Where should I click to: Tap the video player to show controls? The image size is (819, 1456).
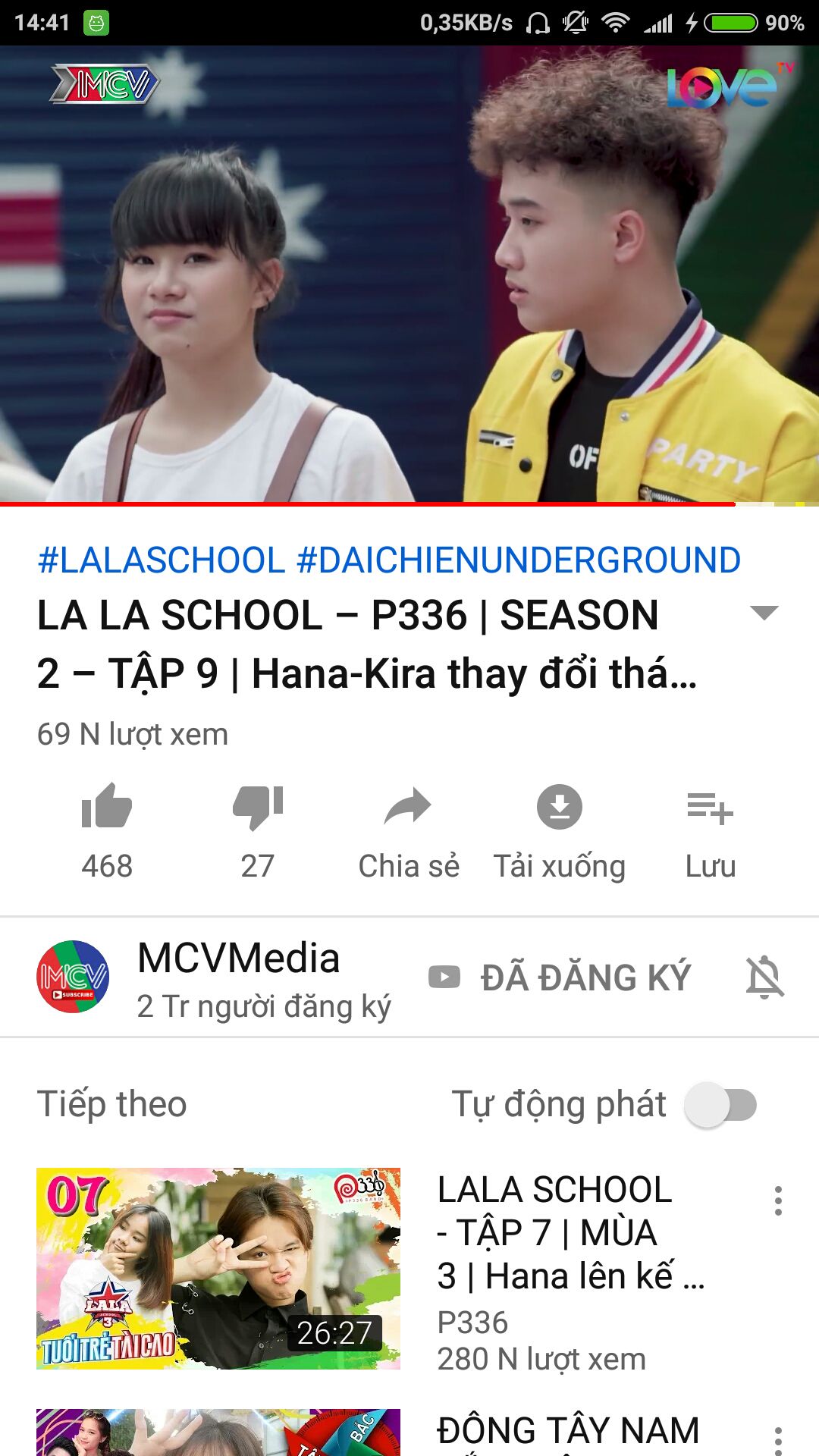click(409, 275)
